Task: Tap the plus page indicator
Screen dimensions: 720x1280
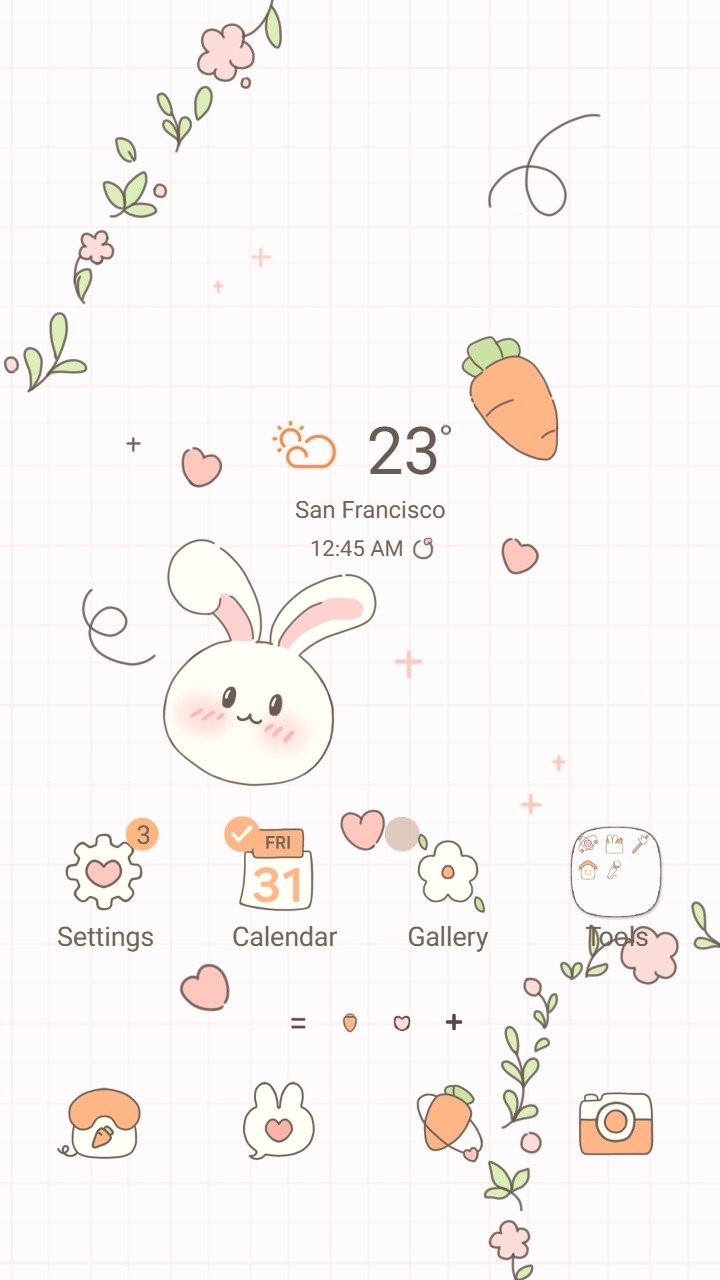Action: [x=454, y=1022]
